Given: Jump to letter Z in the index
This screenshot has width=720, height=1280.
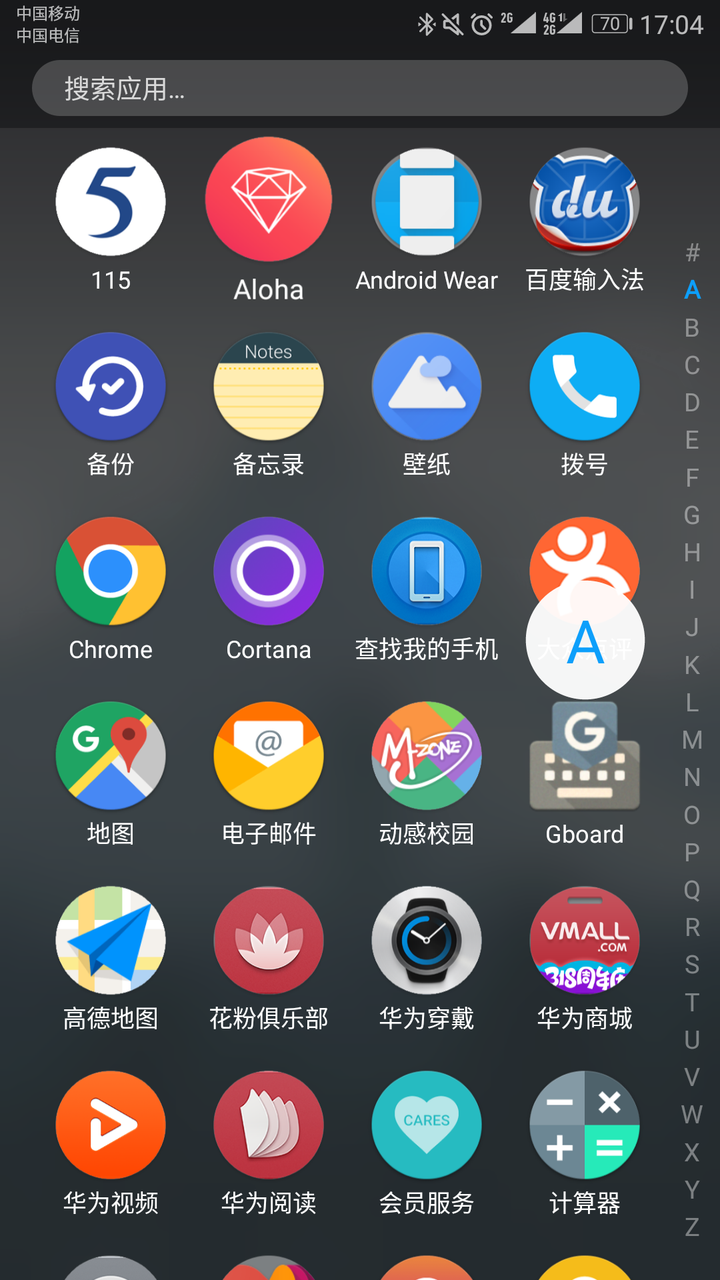Looking at the screenshot, I should [692, 1227].
